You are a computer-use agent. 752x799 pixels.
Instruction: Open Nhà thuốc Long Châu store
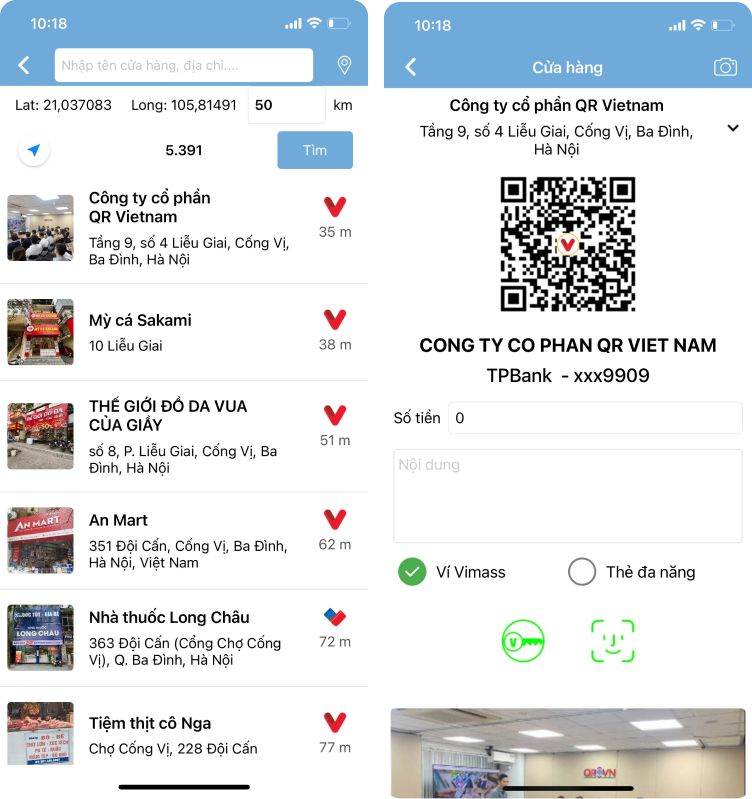180,638
